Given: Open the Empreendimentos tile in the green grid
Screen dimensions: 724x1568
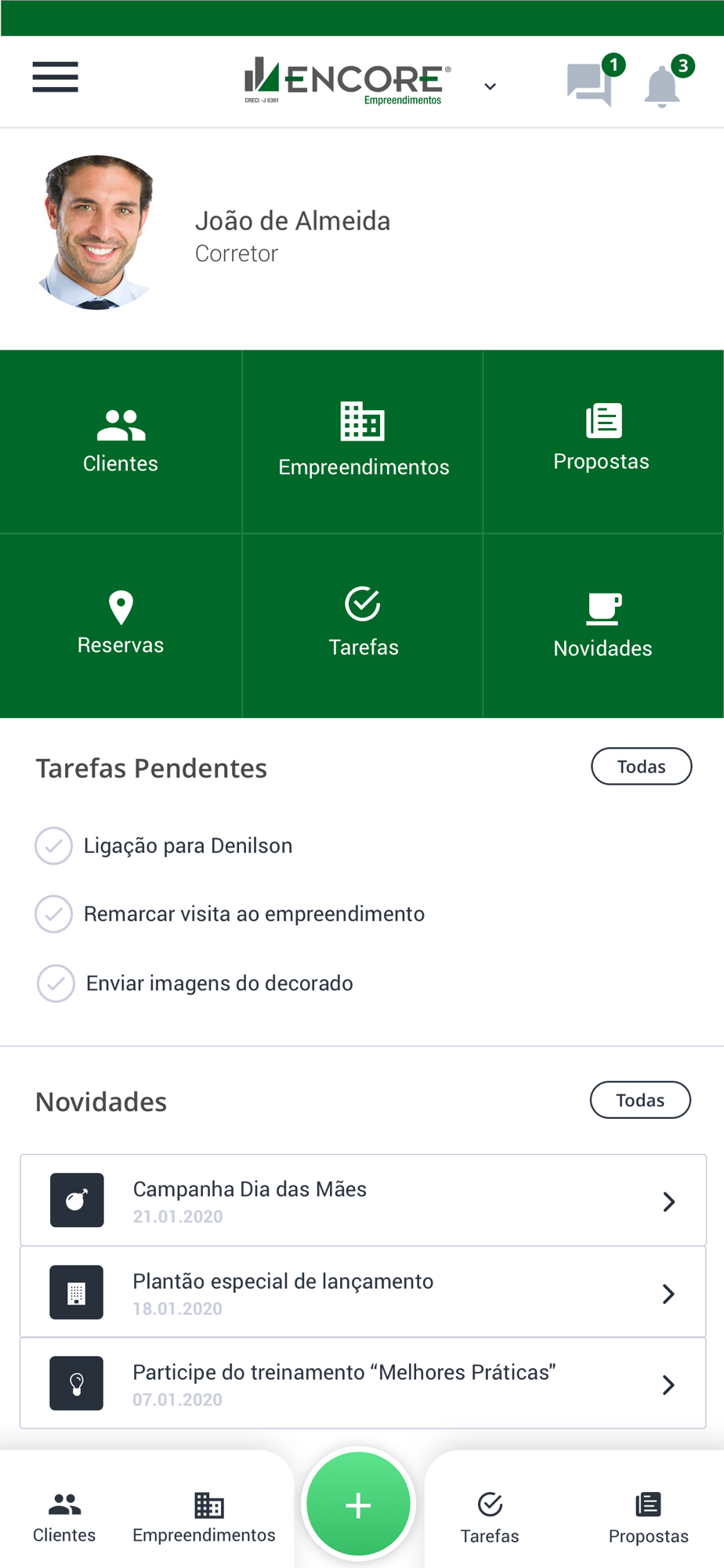Looking at the screenshot, I should (x=363, y=442).
